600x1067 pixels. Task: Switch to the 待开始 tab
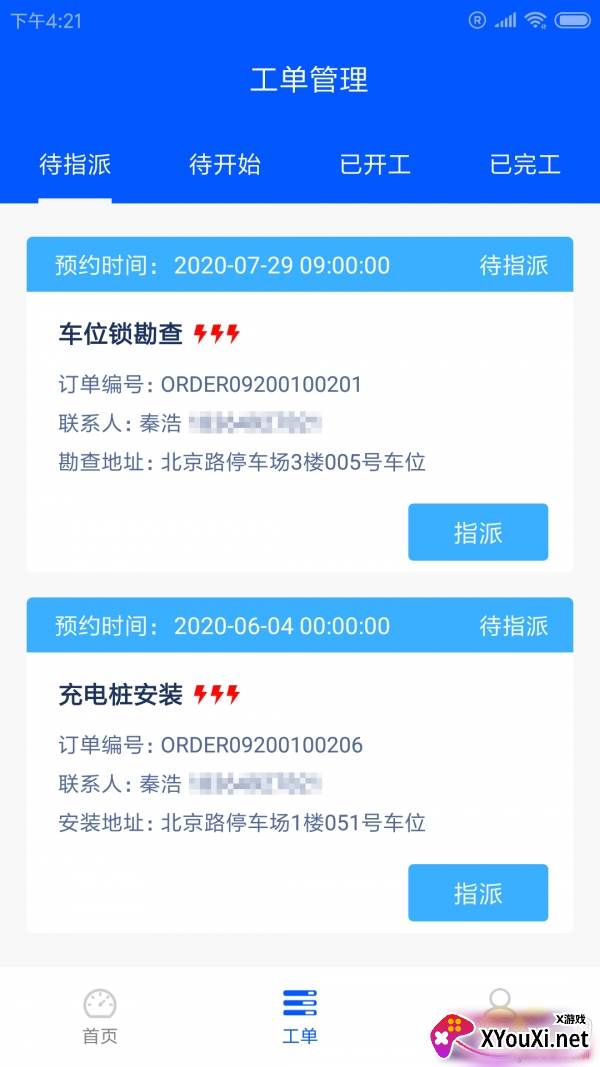pyautogui.click(x=225, y=165)
